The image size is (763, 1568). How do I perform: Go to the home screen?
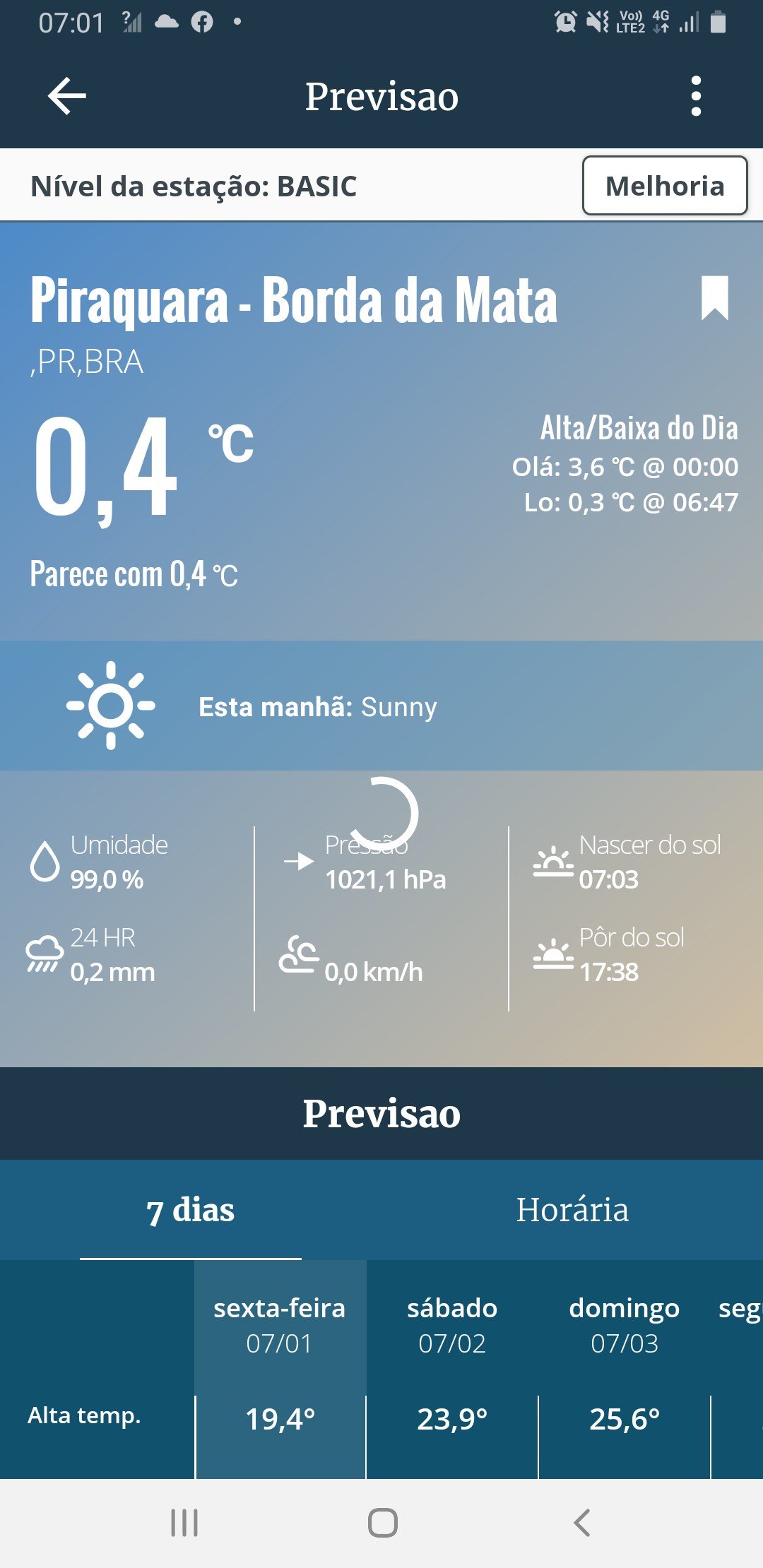[x=382, y=1523]
